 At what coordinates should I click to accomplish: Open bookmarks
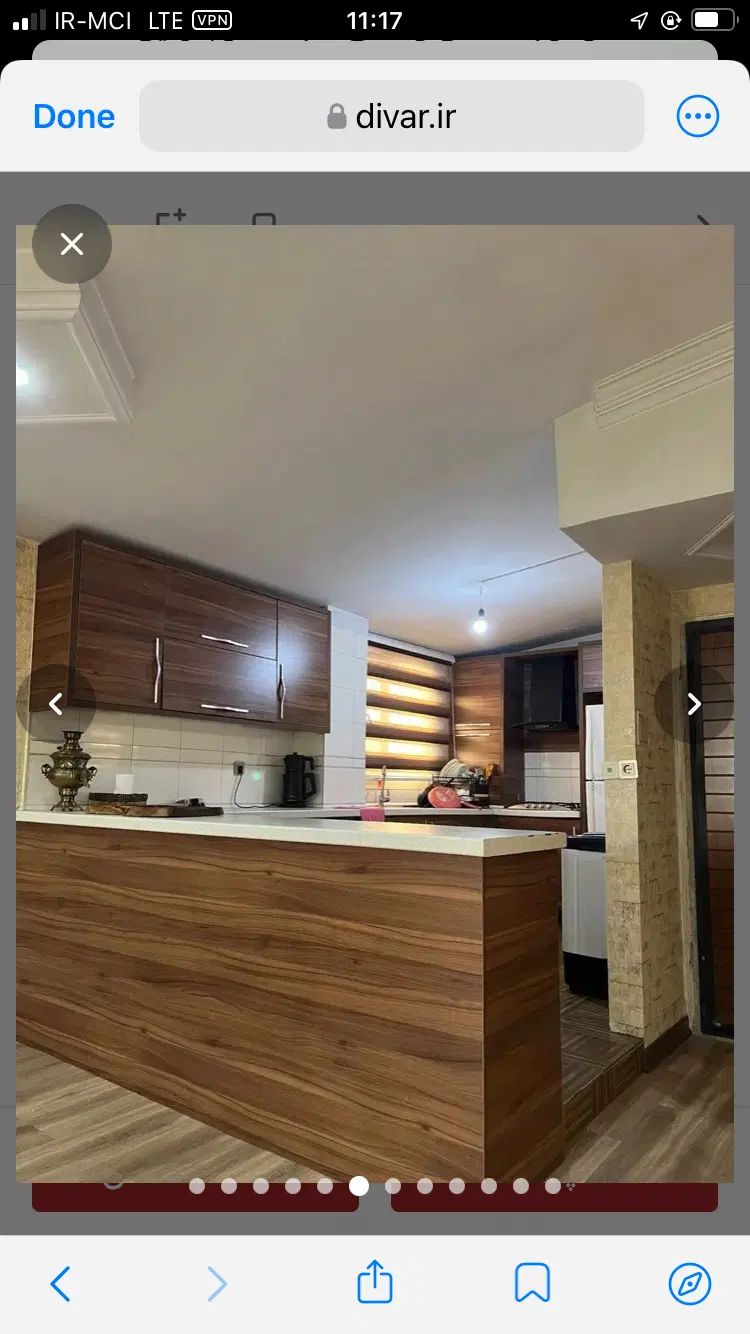532,1282
